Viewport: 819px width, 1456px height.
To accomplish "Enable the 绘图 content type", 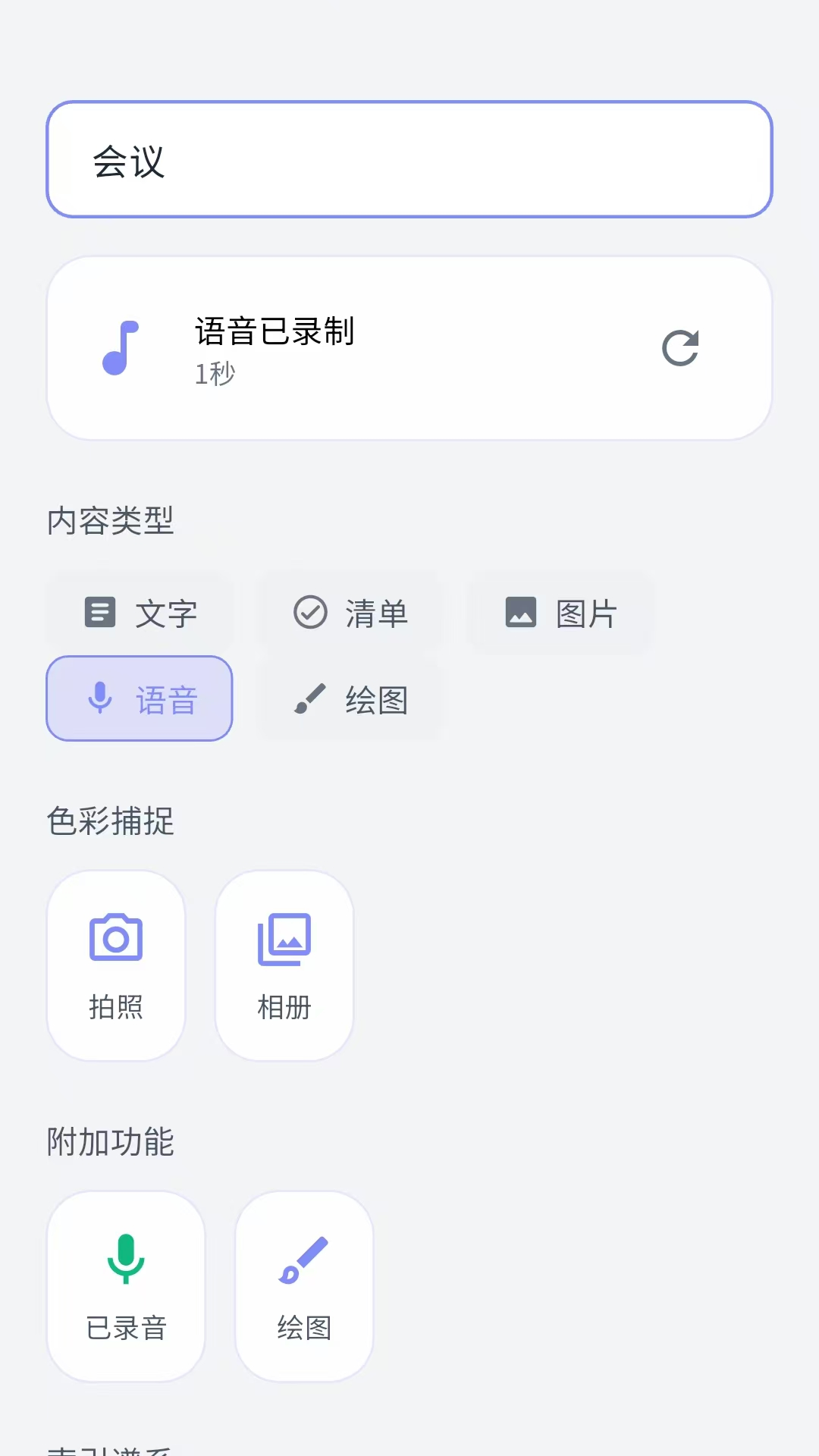I will [350, 698].
